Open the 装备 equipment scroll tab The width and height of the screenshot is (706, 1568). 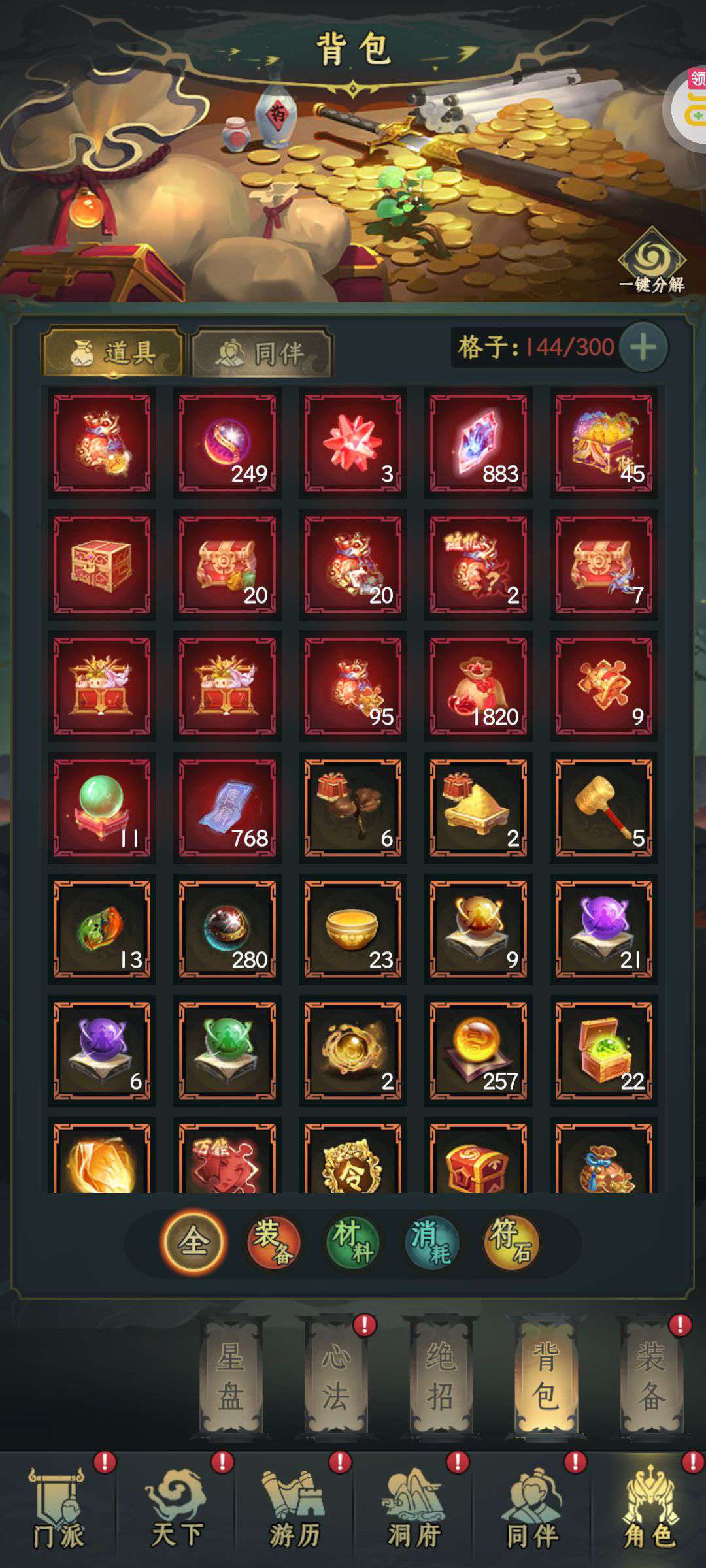(x=651, y=1376)
